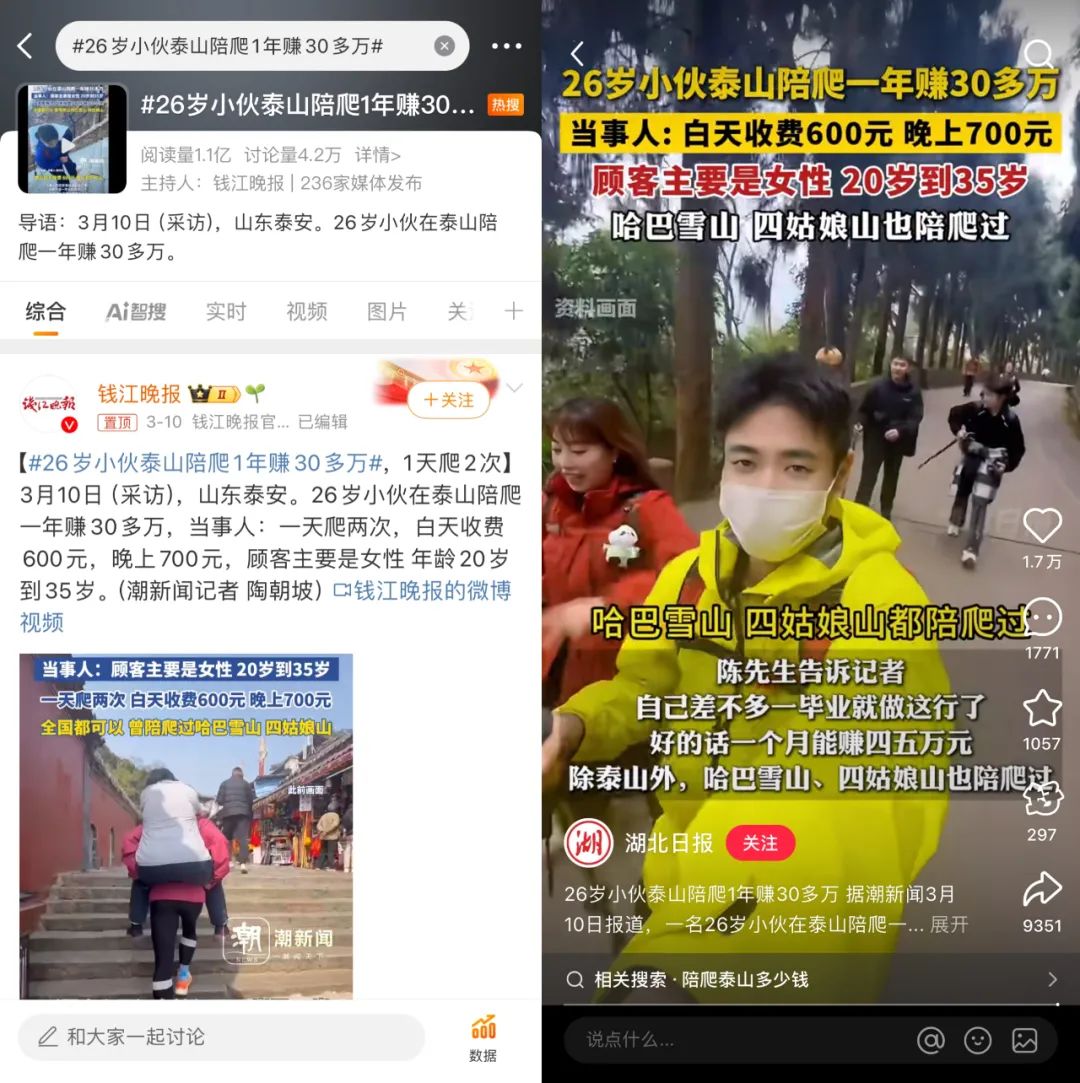1080x1083 pixels.
Task: Play the 潮新闻 video thumbnail in the post
Action: (x=186, y=825)
